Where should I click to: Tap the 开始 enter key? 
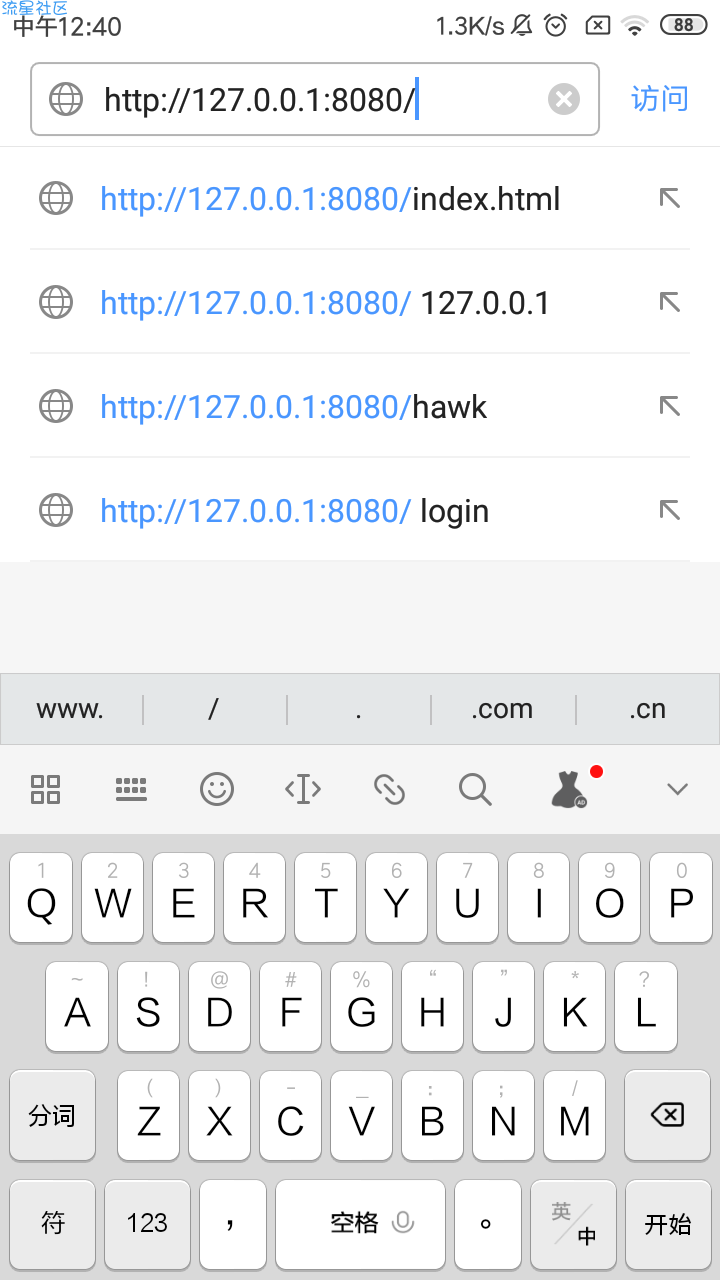tap(667, 1223)
